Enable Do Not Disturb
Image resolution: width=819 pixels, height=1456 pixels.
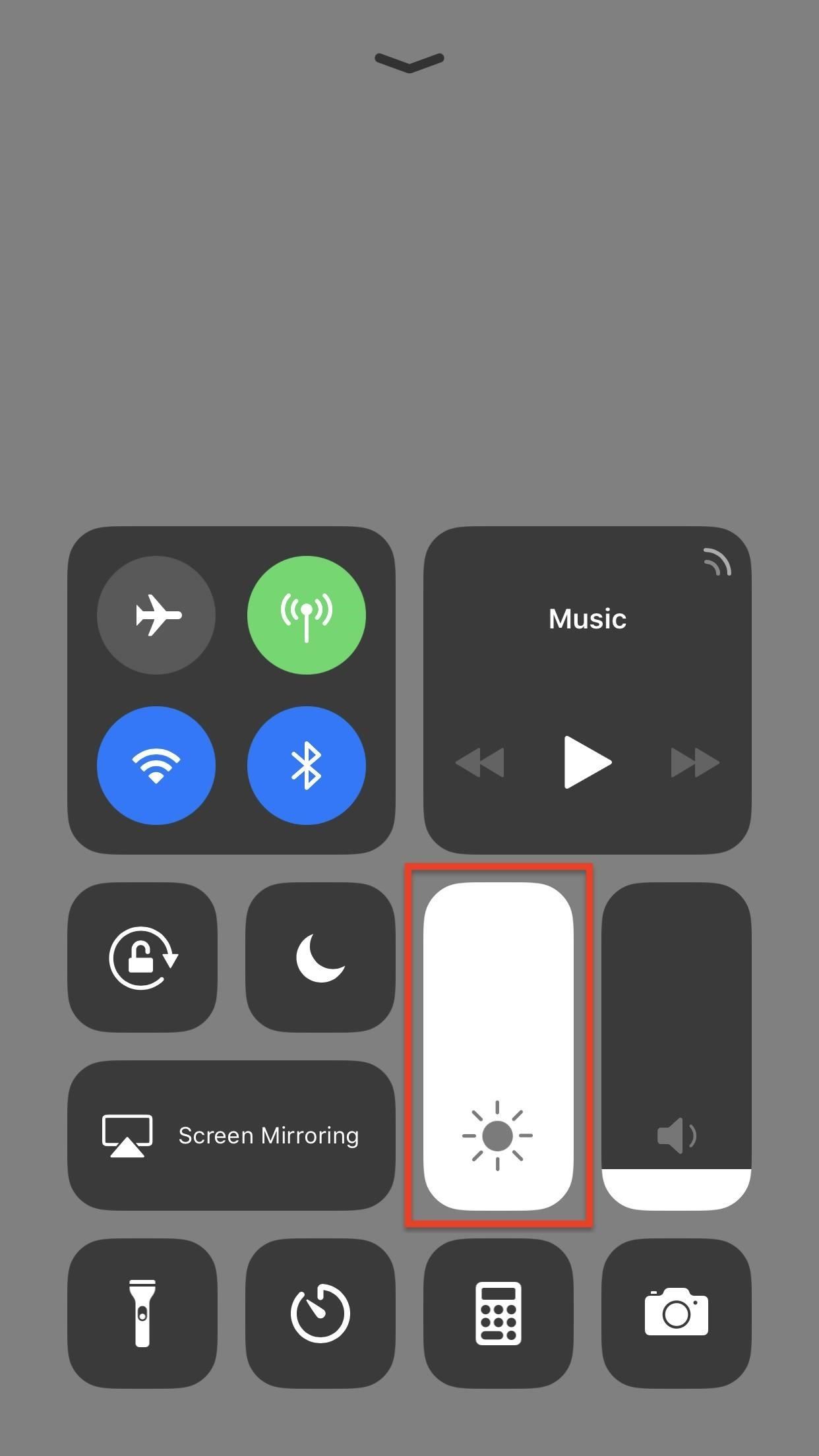320,957
